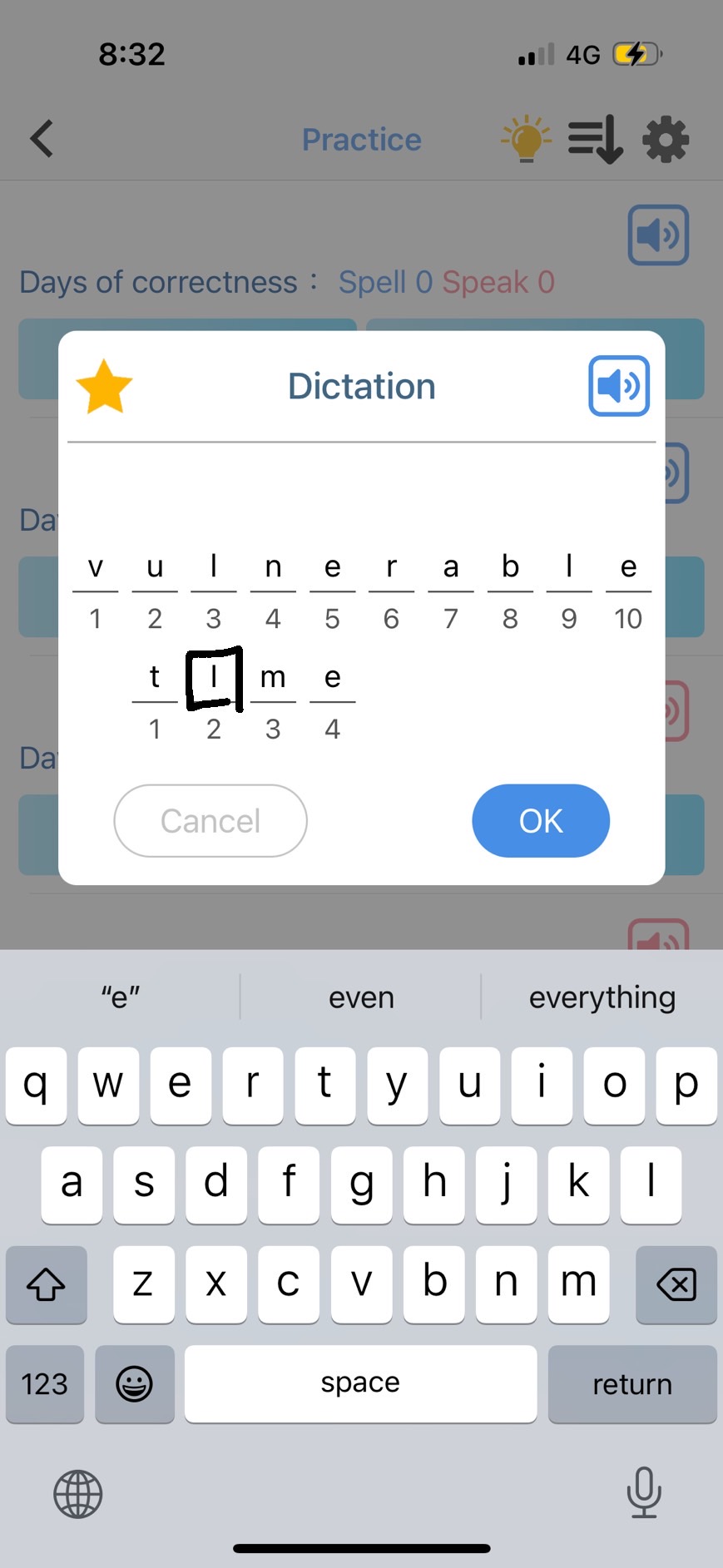Viewport: 723px width, 1568px height.
Task: Select the letter slot 'm' in the second word
Action: (x=273, y=679)
